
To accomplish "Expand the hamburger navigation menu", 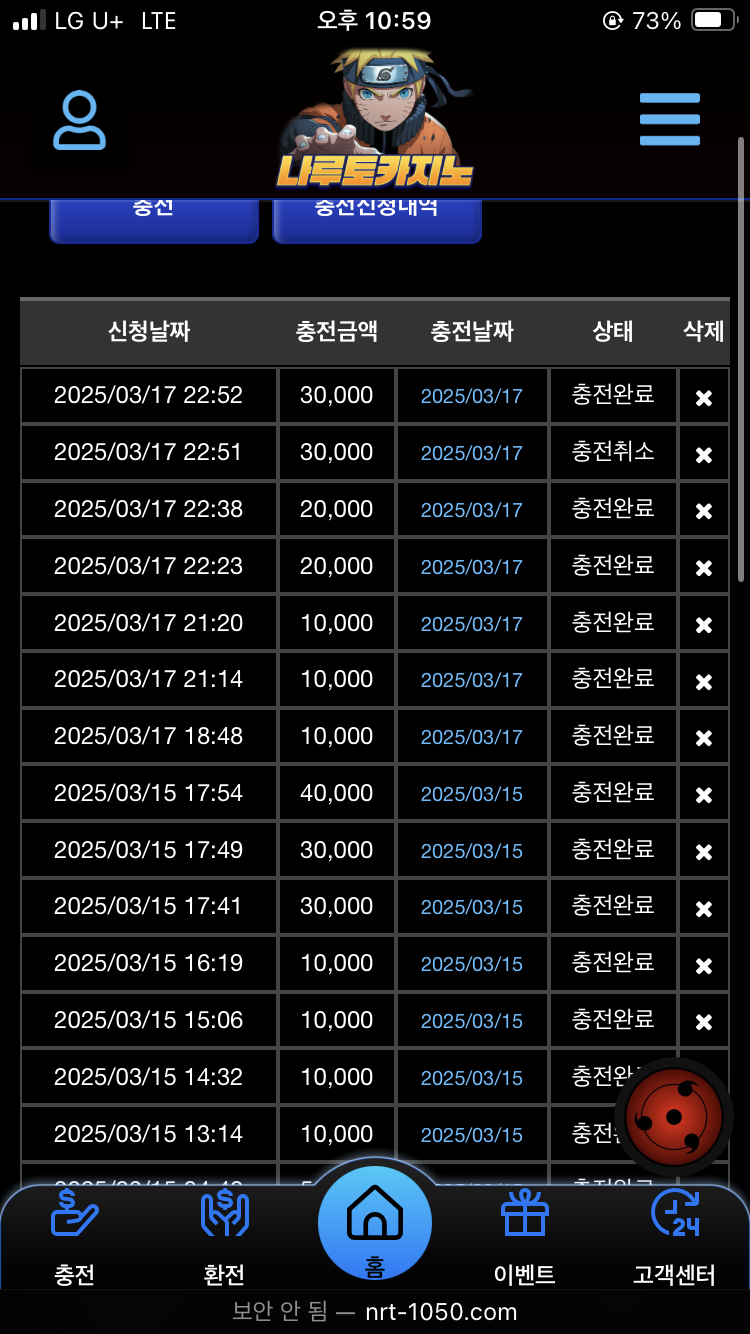I will (669, 117).
